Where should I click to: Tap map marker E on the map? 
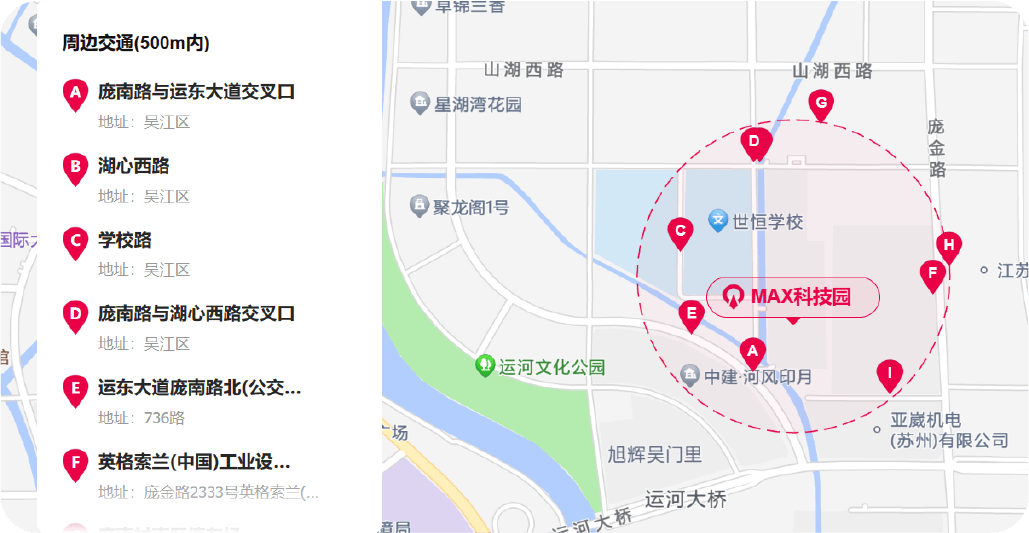click(x=690, y=315)
